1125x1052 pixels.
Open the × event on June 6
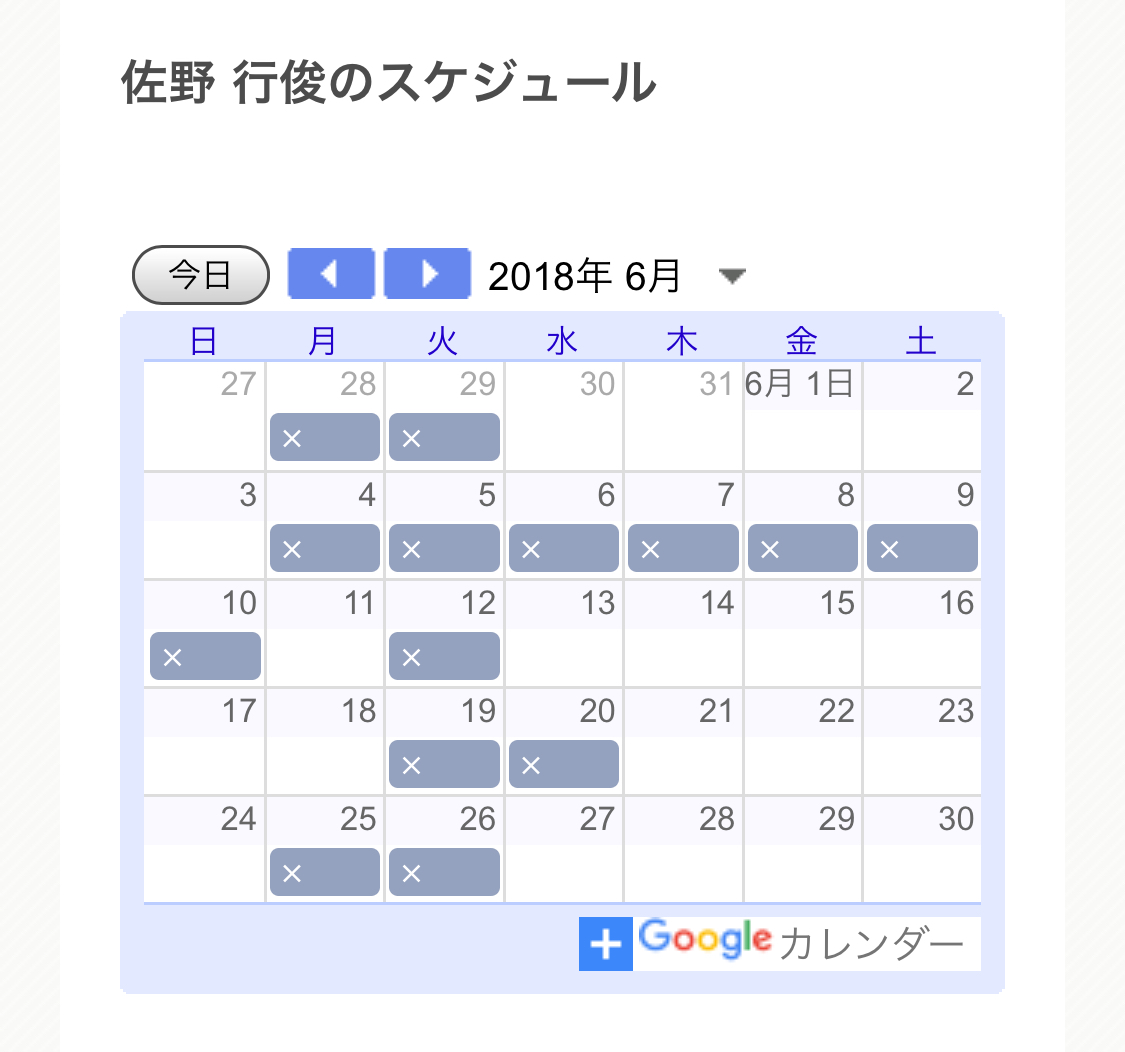coord(564,548)
